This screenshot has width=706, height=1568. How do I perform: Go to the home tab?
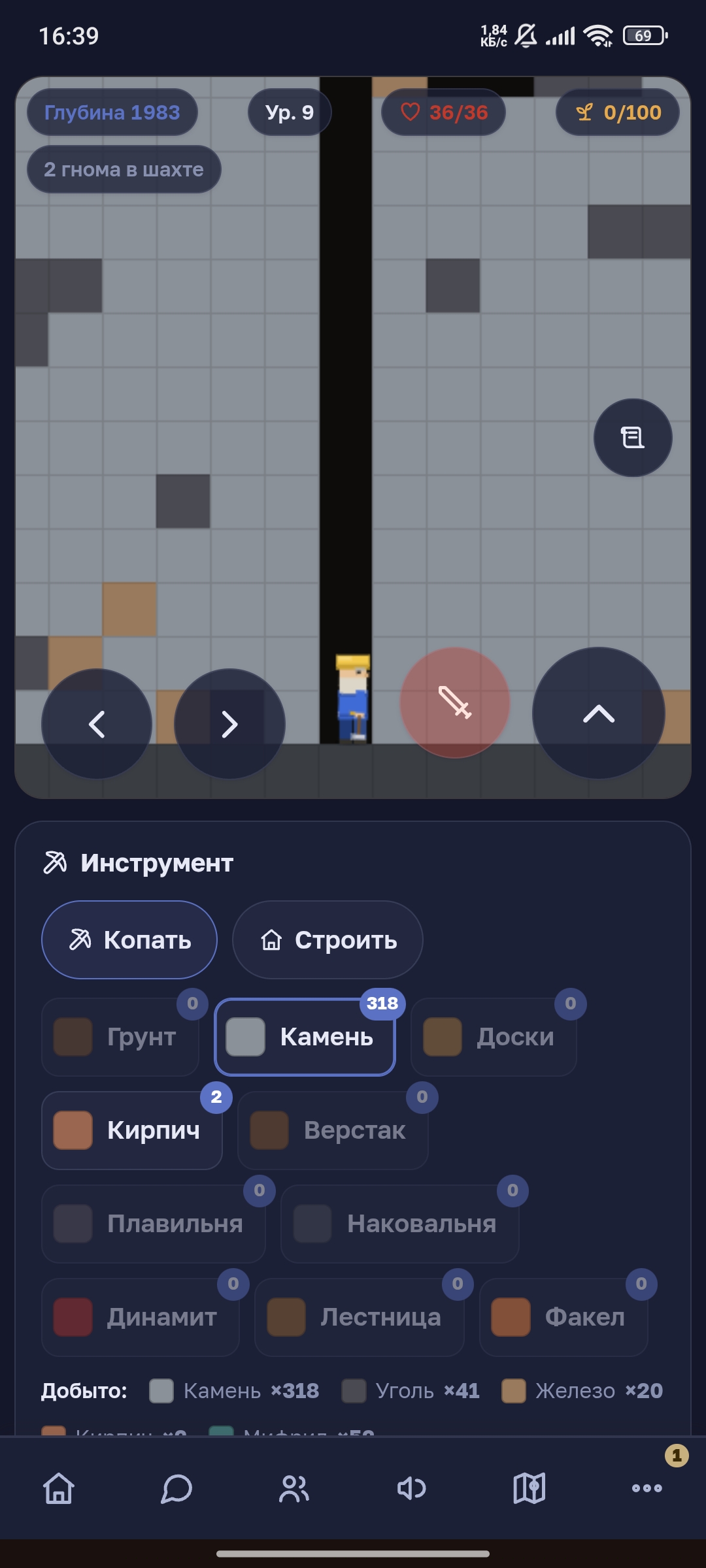(x=59, y=1488)
